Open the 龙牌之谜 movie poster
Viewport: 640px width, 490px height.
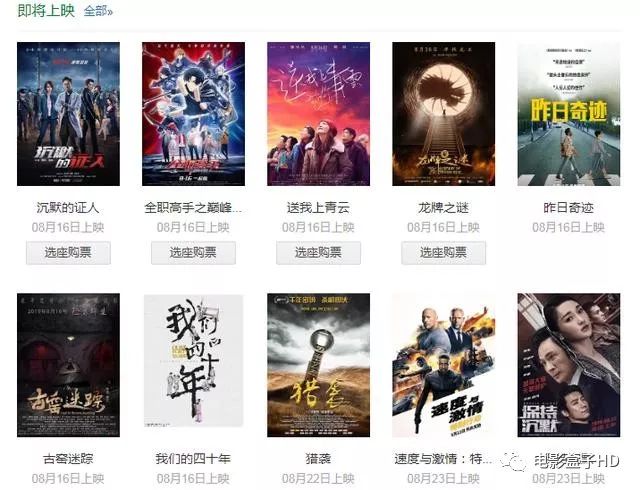tap(443, 114)
